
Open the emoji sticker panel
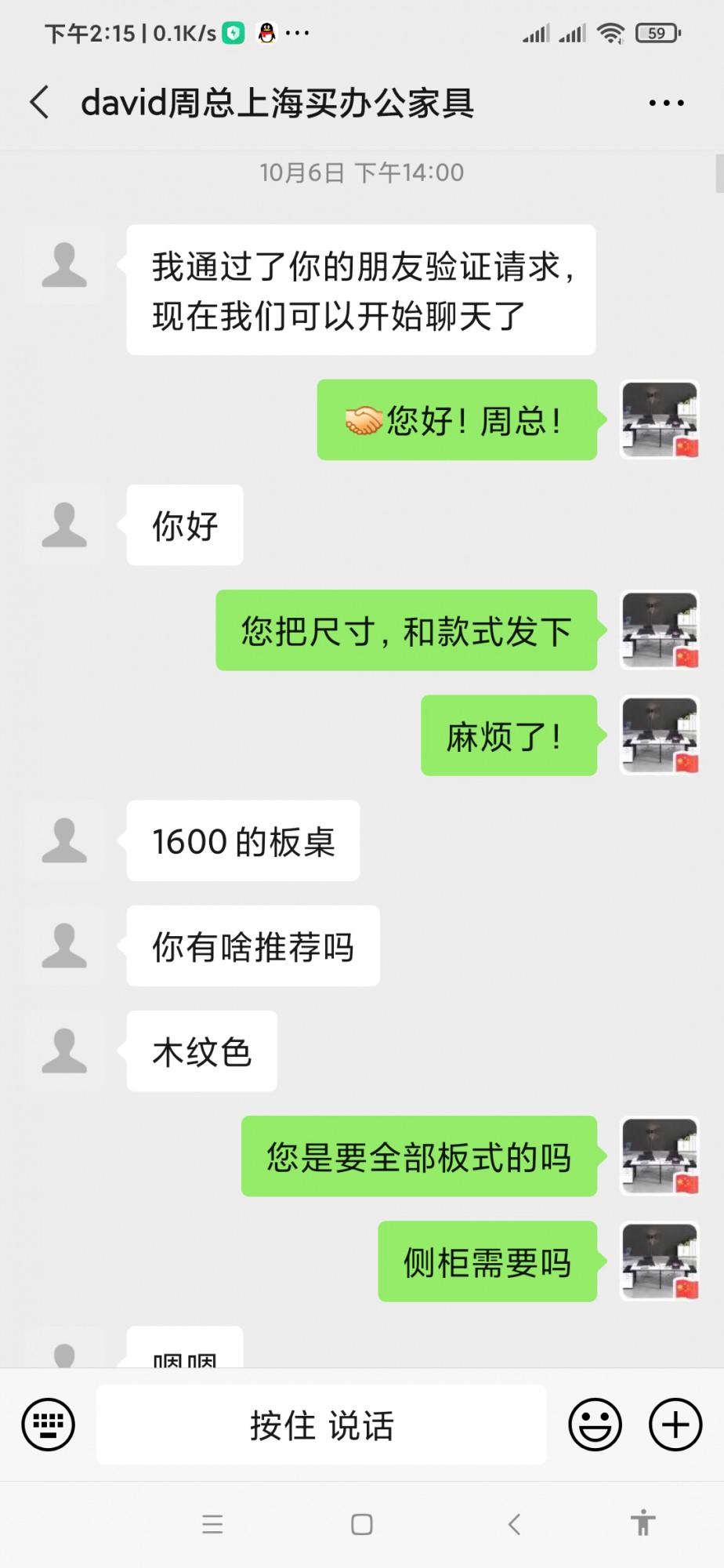coord(595,1424)
